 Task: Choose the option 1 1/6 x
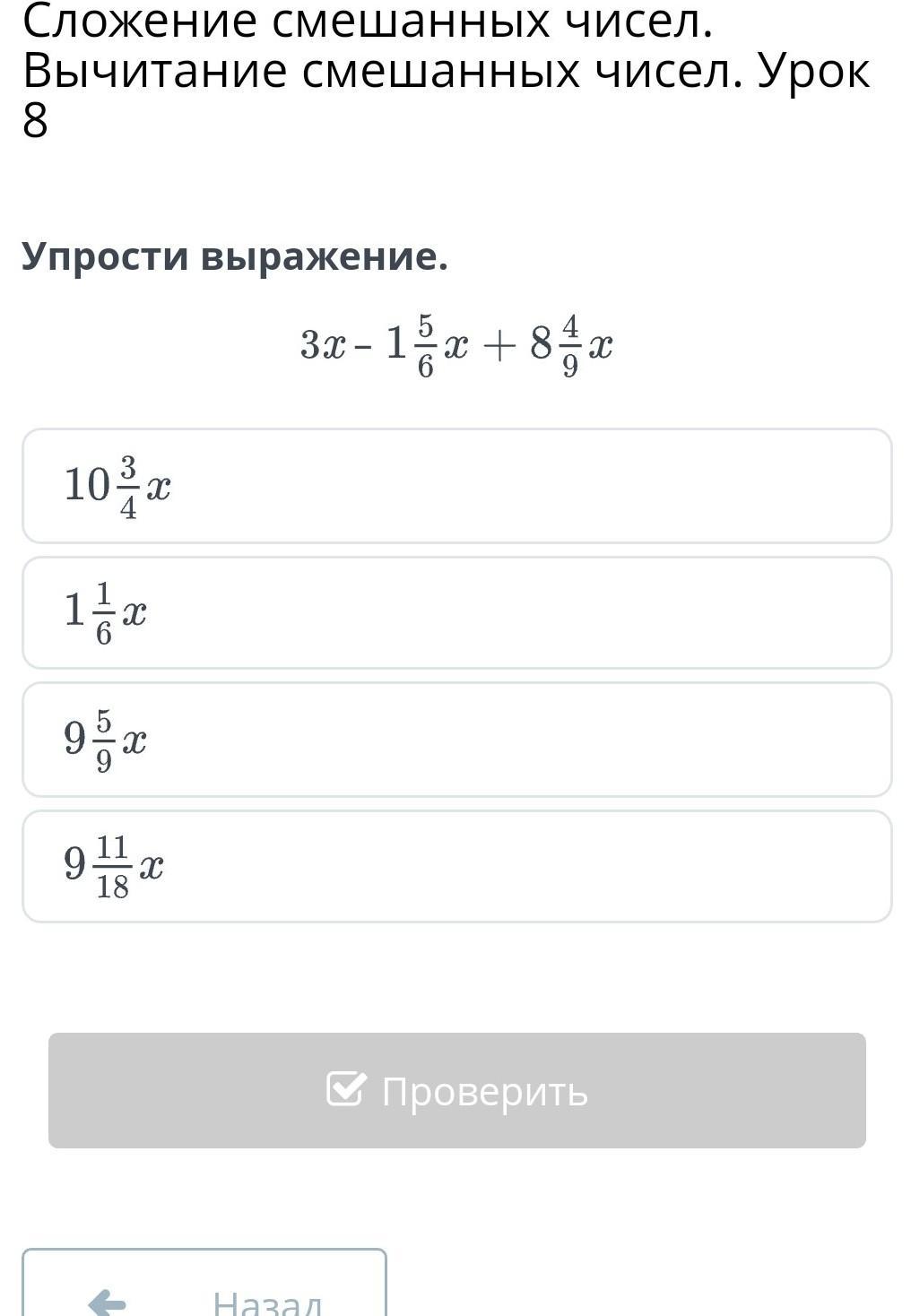pos(455,613)
